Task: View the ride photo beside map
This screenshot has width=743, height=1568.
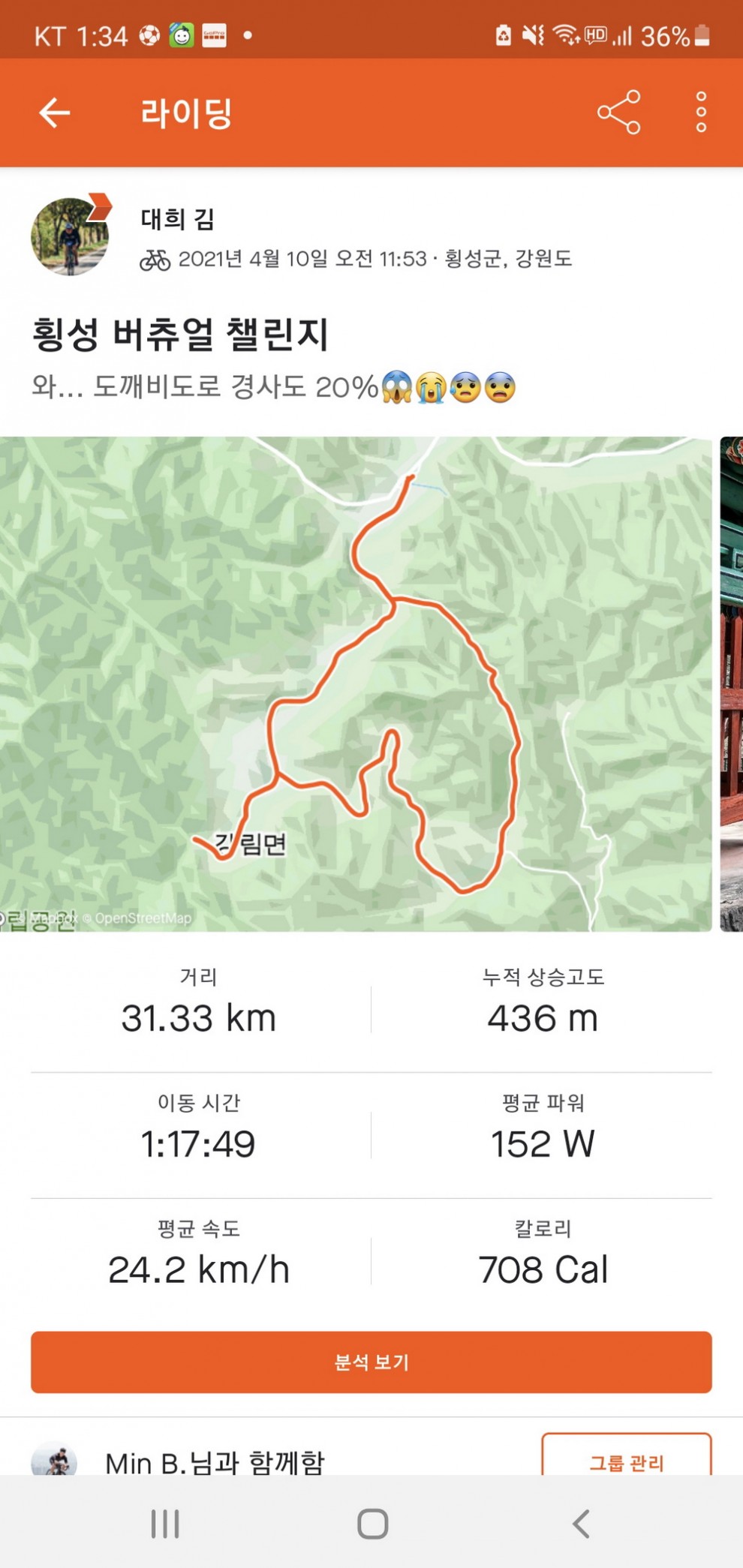Action: pyautogui.click(x=732, y=683)
